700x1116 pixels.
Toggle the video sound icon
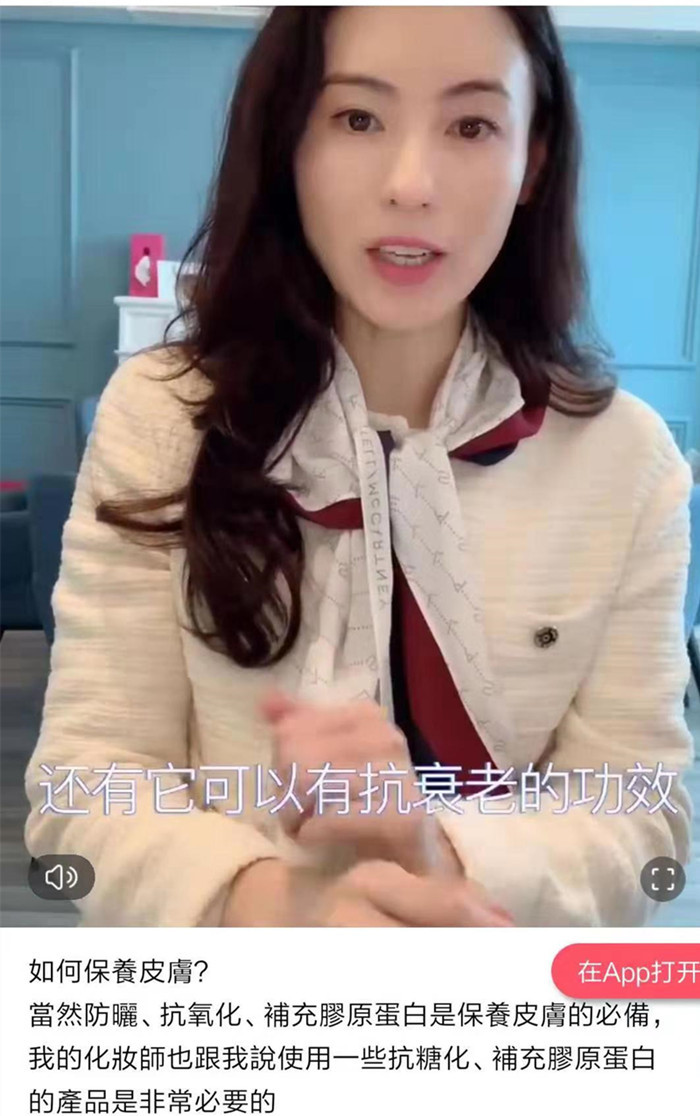pyautogui.click(x=61, y=877)
